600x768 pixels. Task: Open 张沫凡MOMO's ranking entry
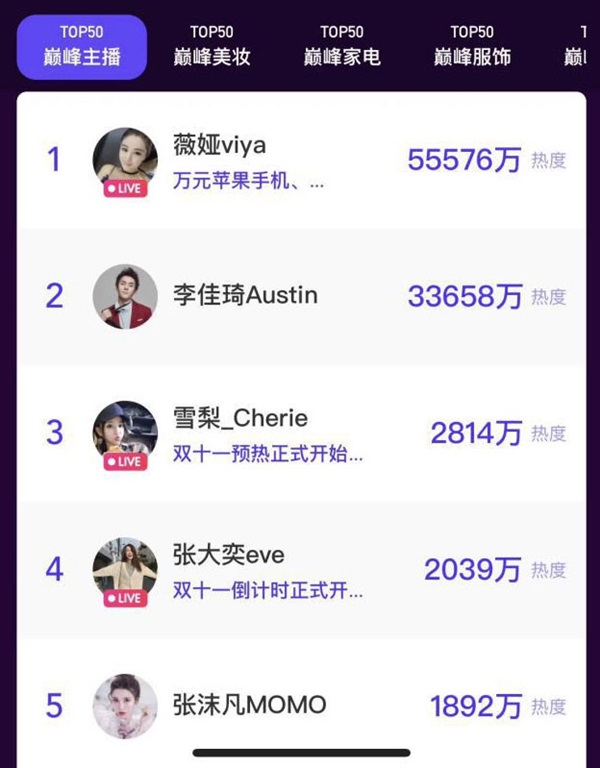pyautogui.click(x=300, y=705)
